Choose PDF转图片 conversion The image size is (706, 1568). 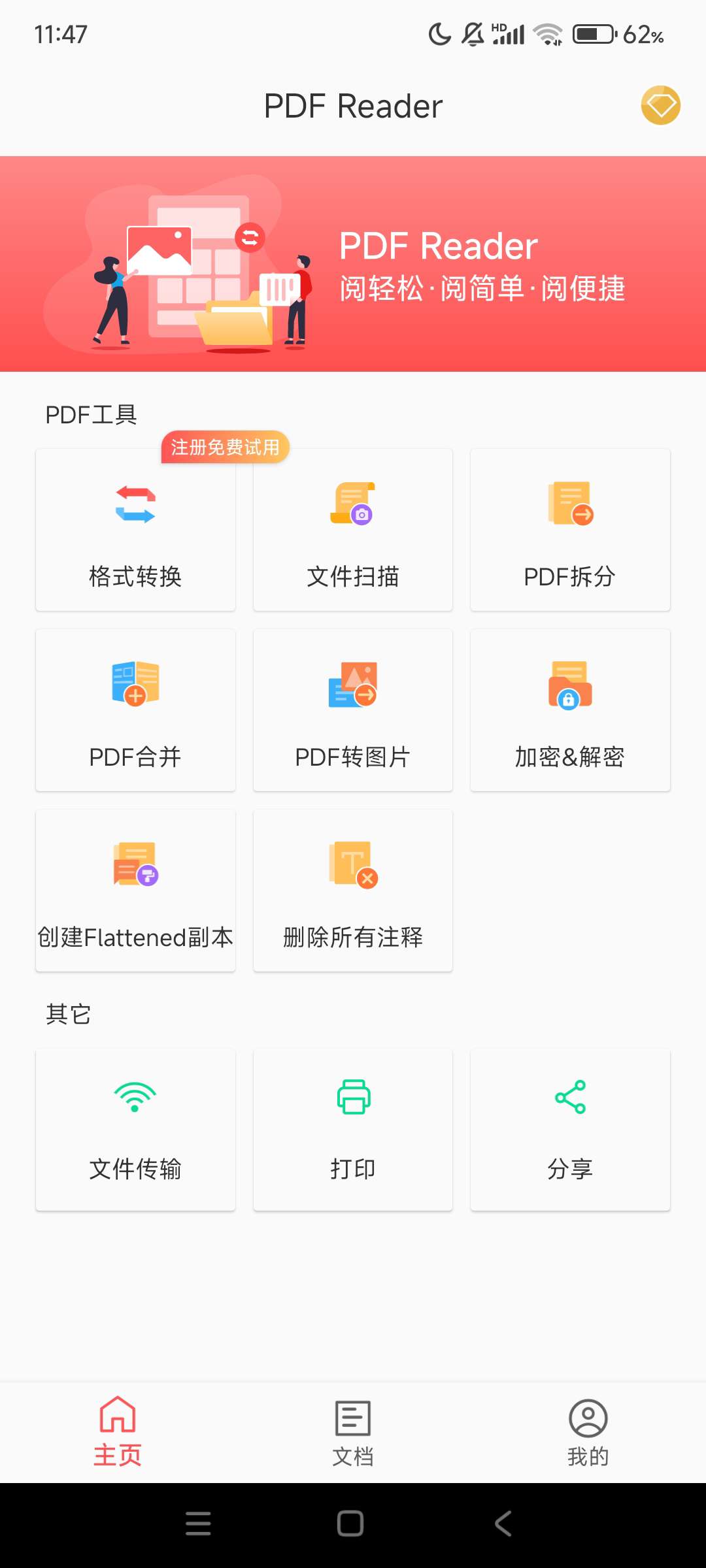[353, 710]
